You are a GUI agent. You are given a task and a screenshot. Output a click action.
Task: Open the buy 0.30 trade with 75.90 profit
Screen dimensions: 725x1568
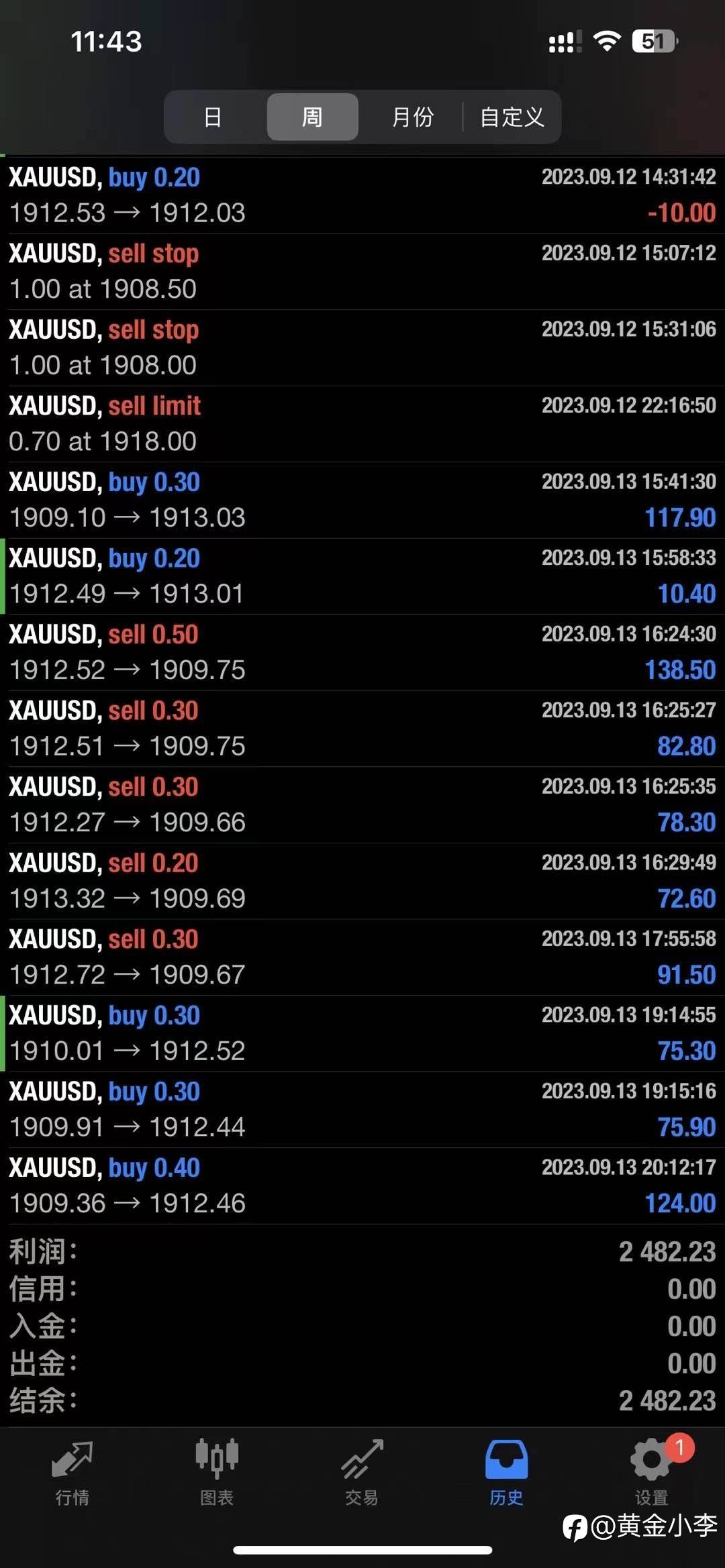pos(362,1109)
